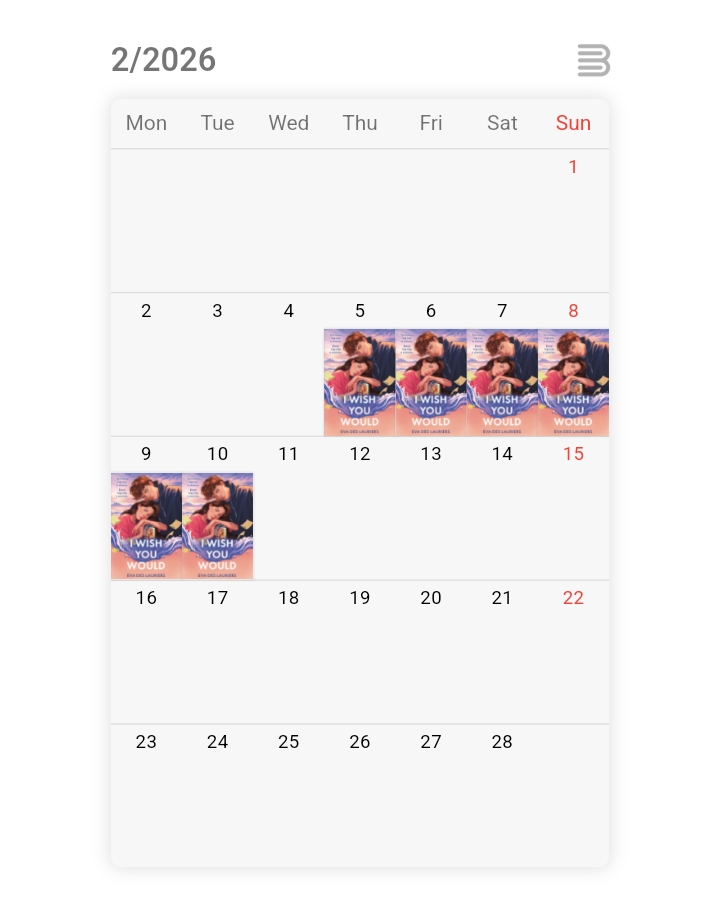Open the stacked books icon
Viewport: 720px width, 900px height.
point(593,60)
